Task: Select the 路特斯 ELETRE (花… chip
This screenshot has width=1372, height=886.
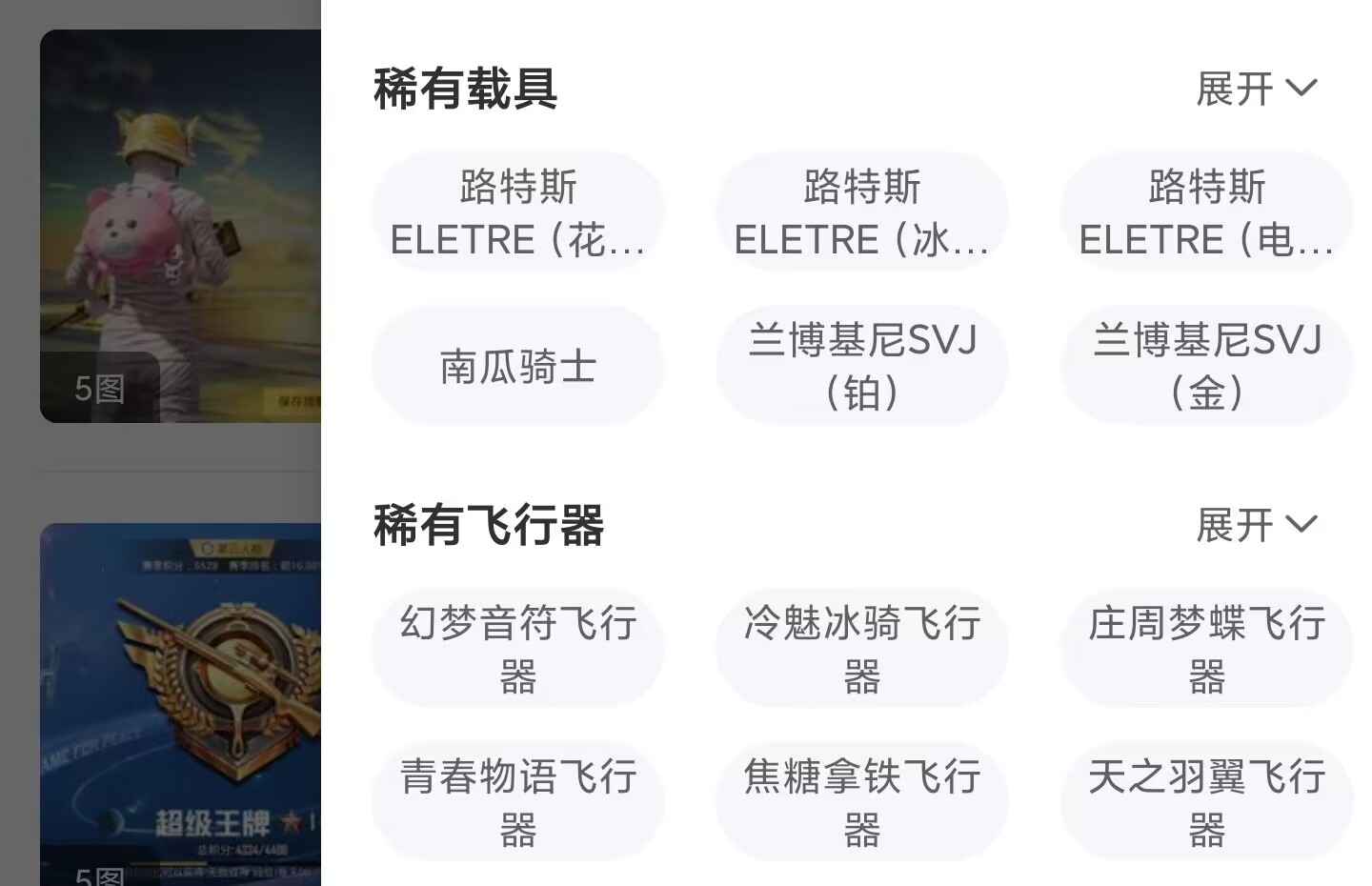Action: (518, 212)
